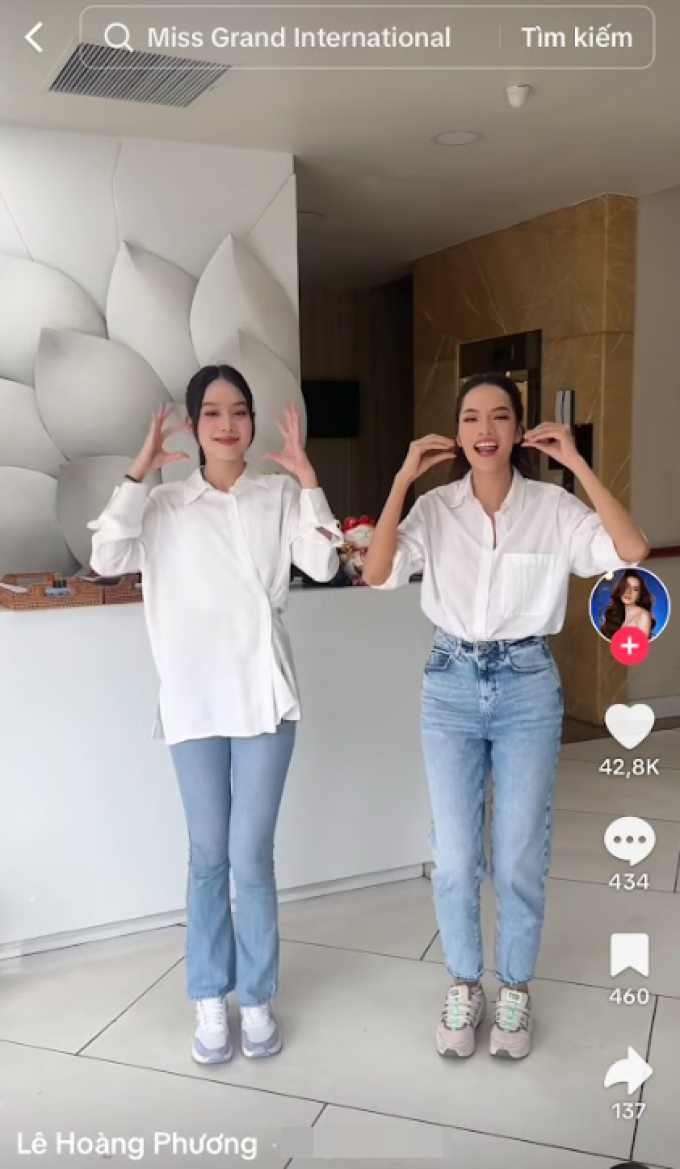Share this video via the arrow
Viewport: 680px width, 1169px height.
tap(628, 1071)
